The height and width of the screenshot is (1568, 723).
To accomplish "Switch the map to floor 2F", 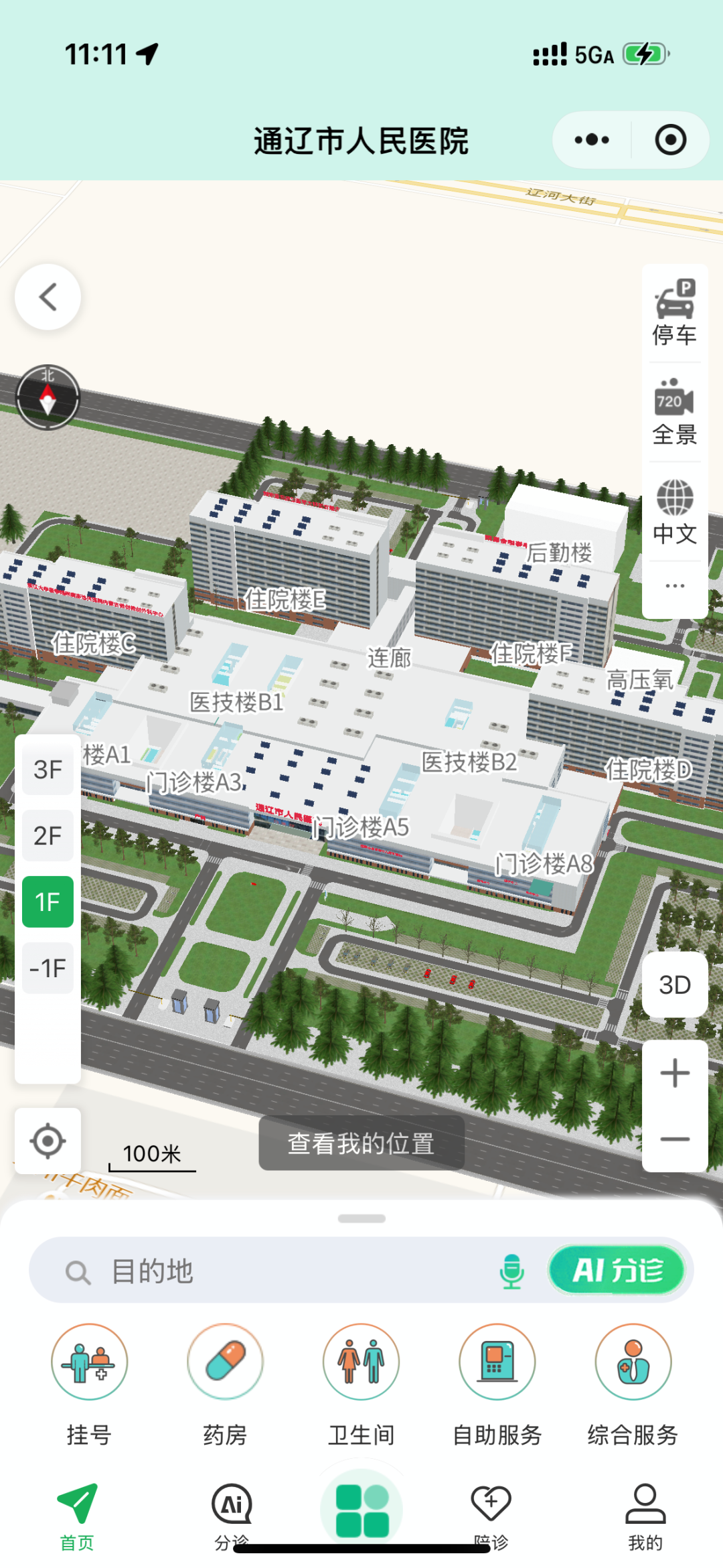I will point(48,835).
